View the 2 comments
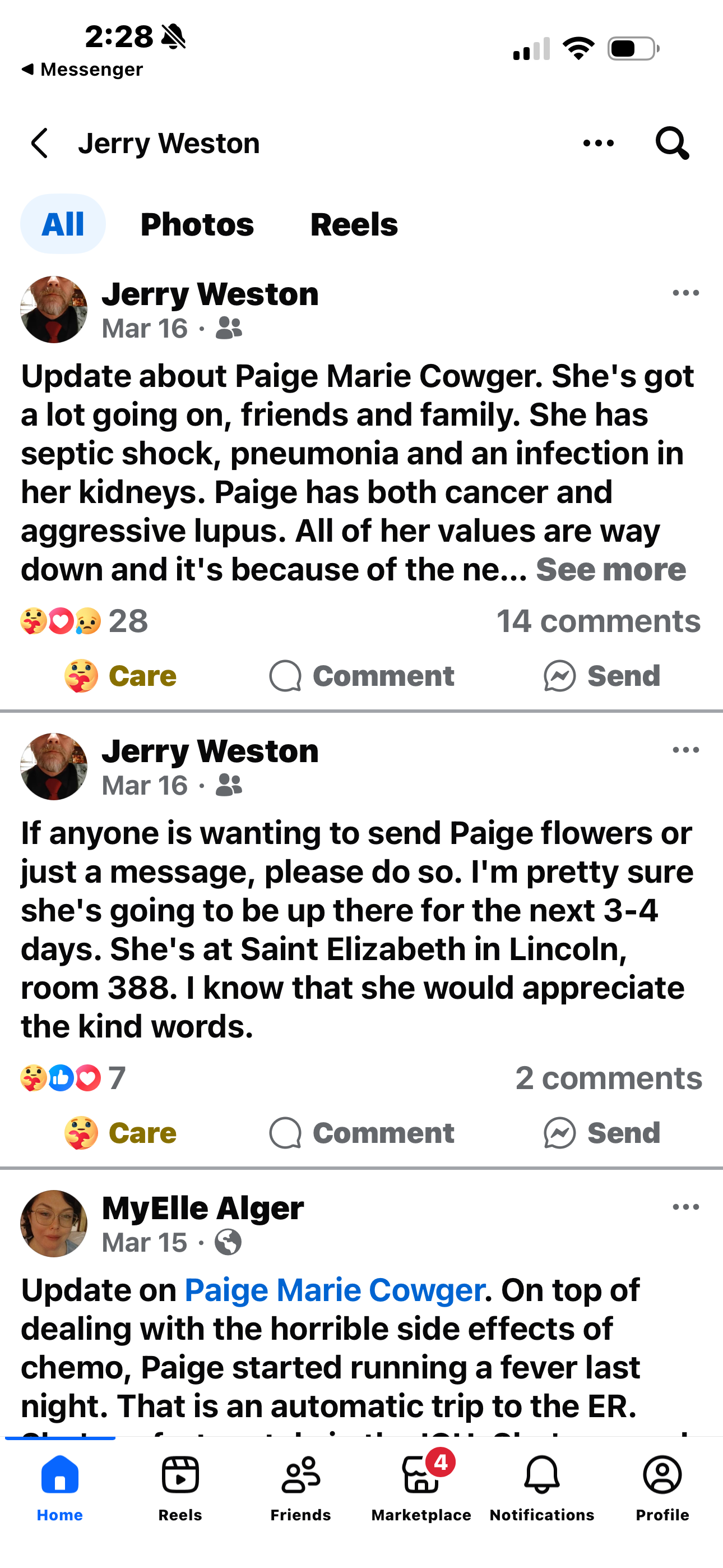Viewport: 723px width, 1568px height. pos(609,1078)
